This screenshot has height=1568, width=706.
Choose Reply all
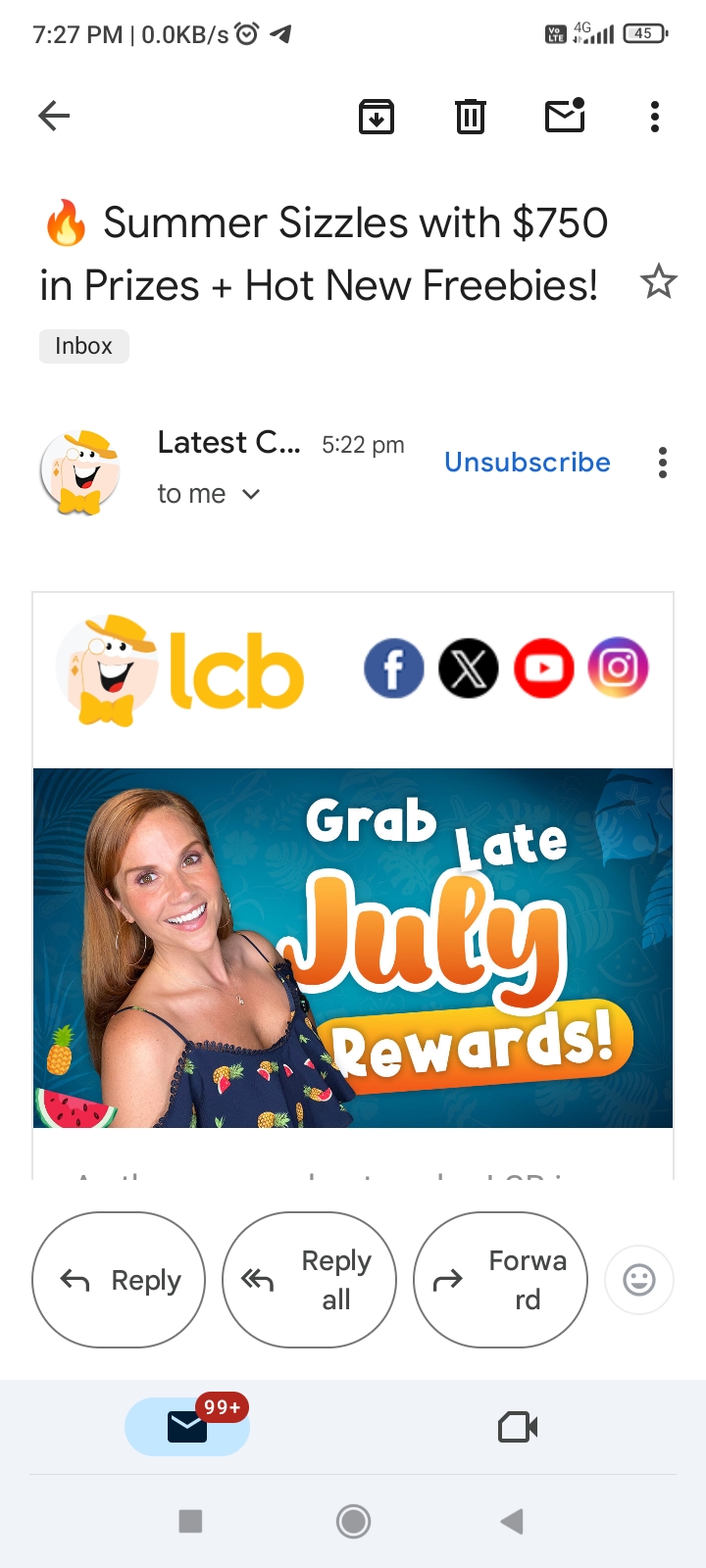pos(309,1280)
